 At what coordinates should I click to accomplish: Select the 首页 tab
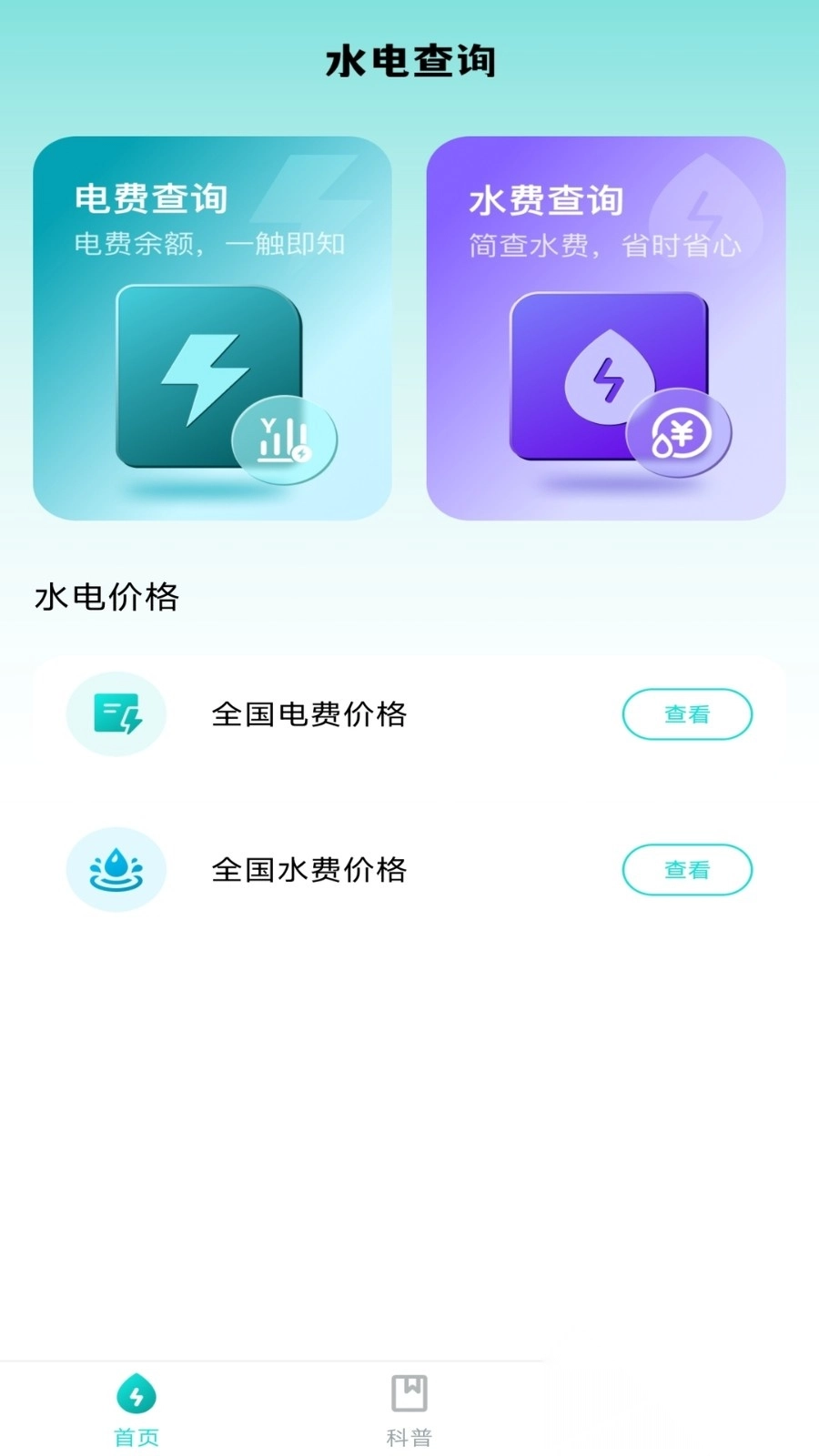135,1409
